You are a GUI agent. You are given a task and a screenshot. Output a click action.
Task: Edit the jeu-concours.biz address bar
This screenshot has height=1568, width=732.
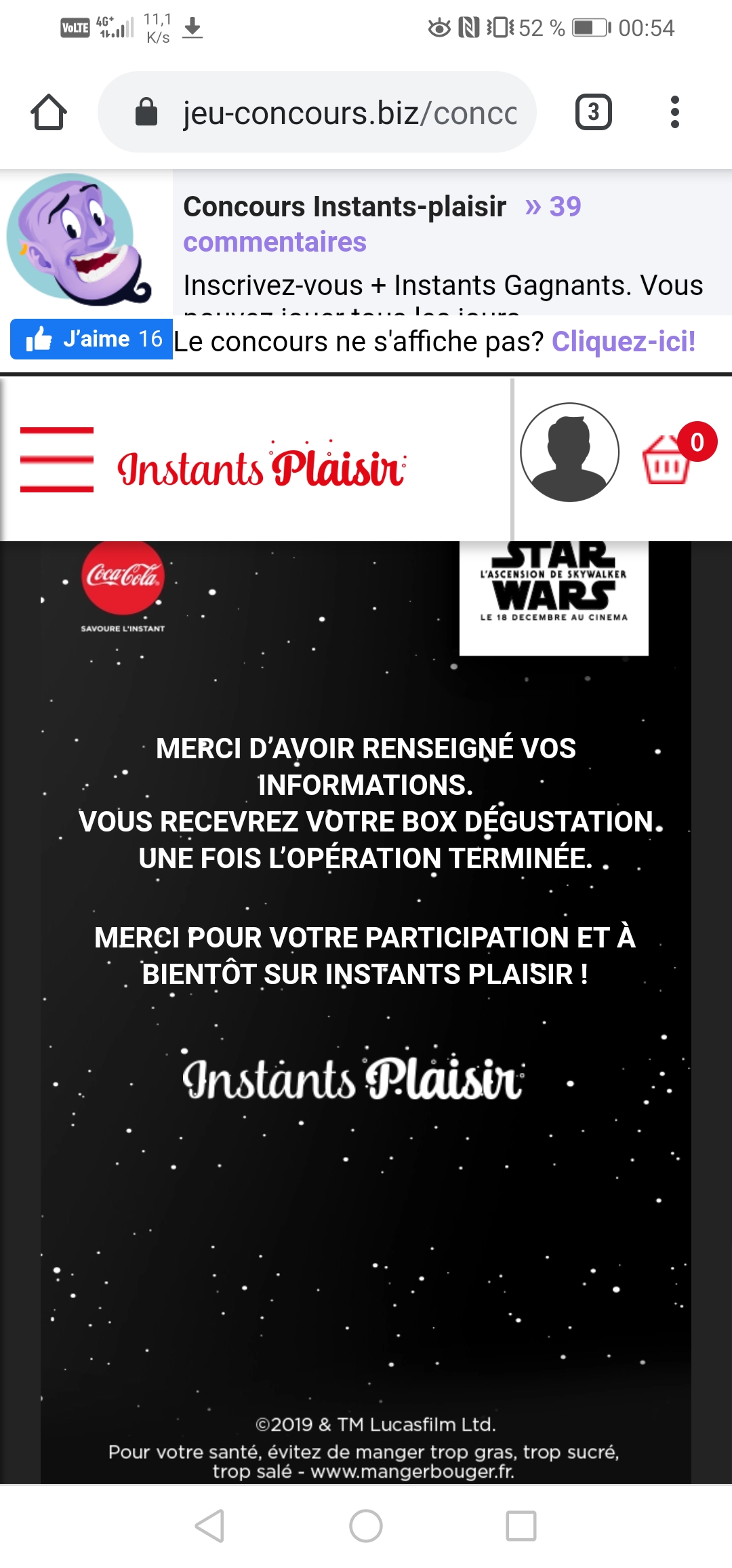click(348, 113)
